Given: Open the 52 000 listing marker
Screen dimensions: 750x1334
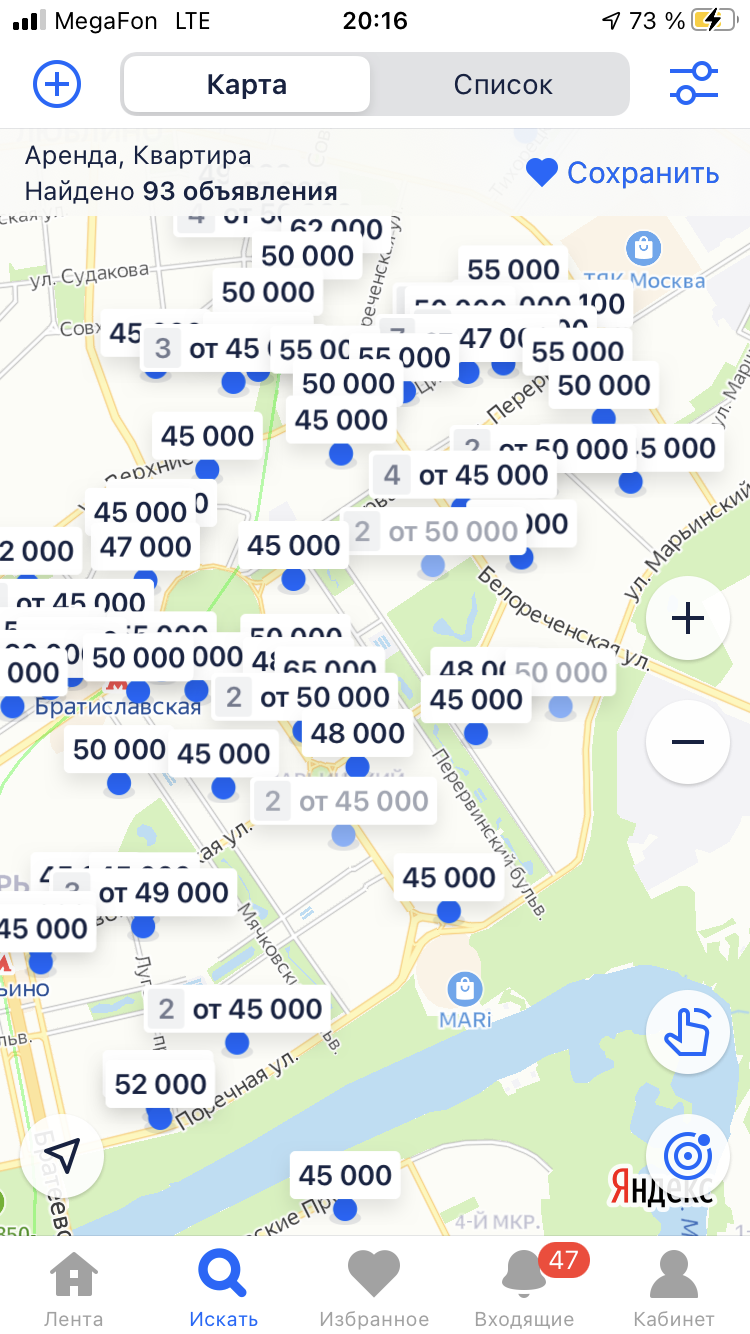Looking at the screenshot, I should pos(161,1084).
